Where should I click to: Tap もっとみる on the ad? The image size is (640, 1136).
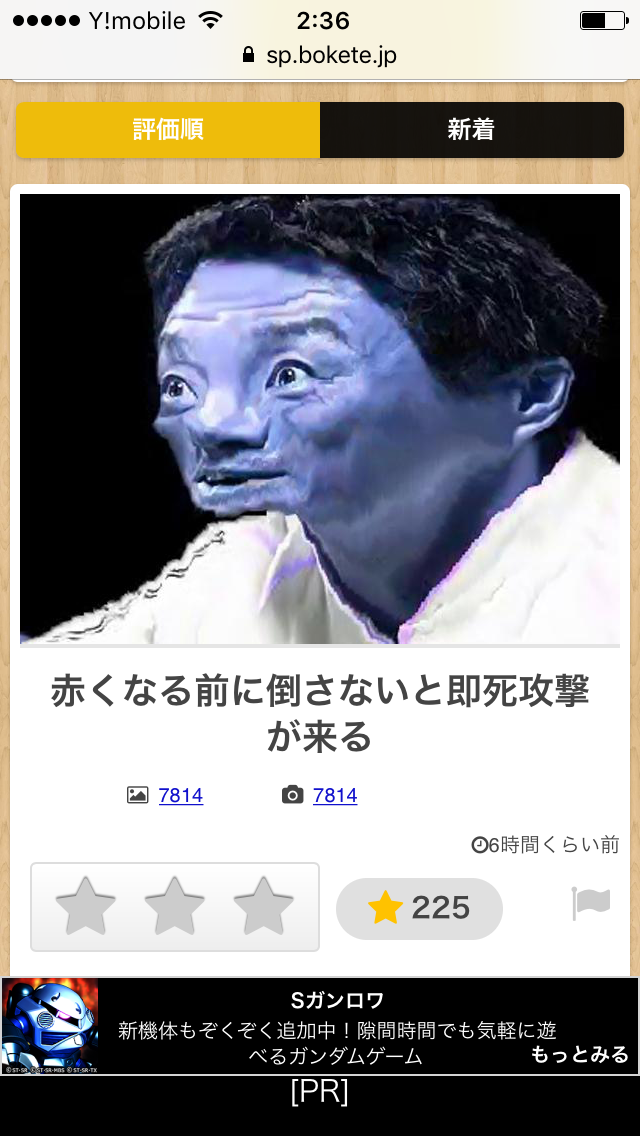tap(579, 1054)
